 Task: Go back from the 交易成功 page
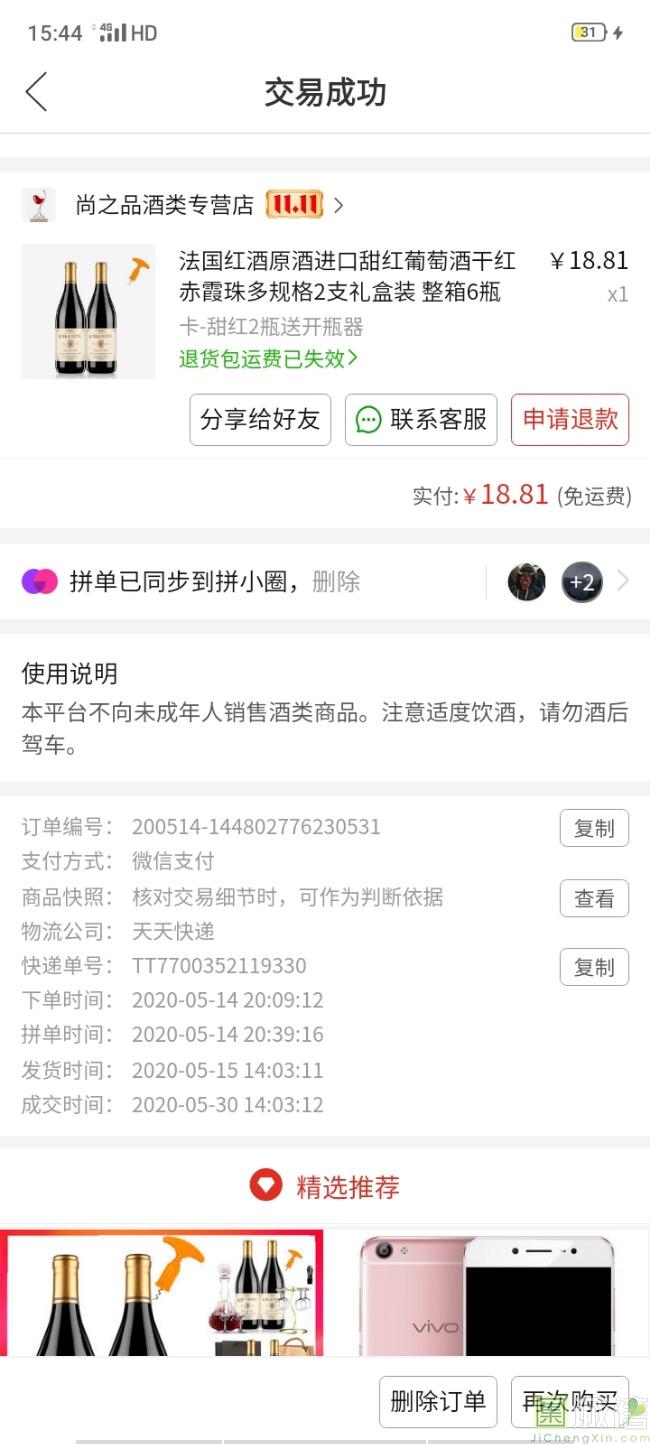(x=37, y=92)
